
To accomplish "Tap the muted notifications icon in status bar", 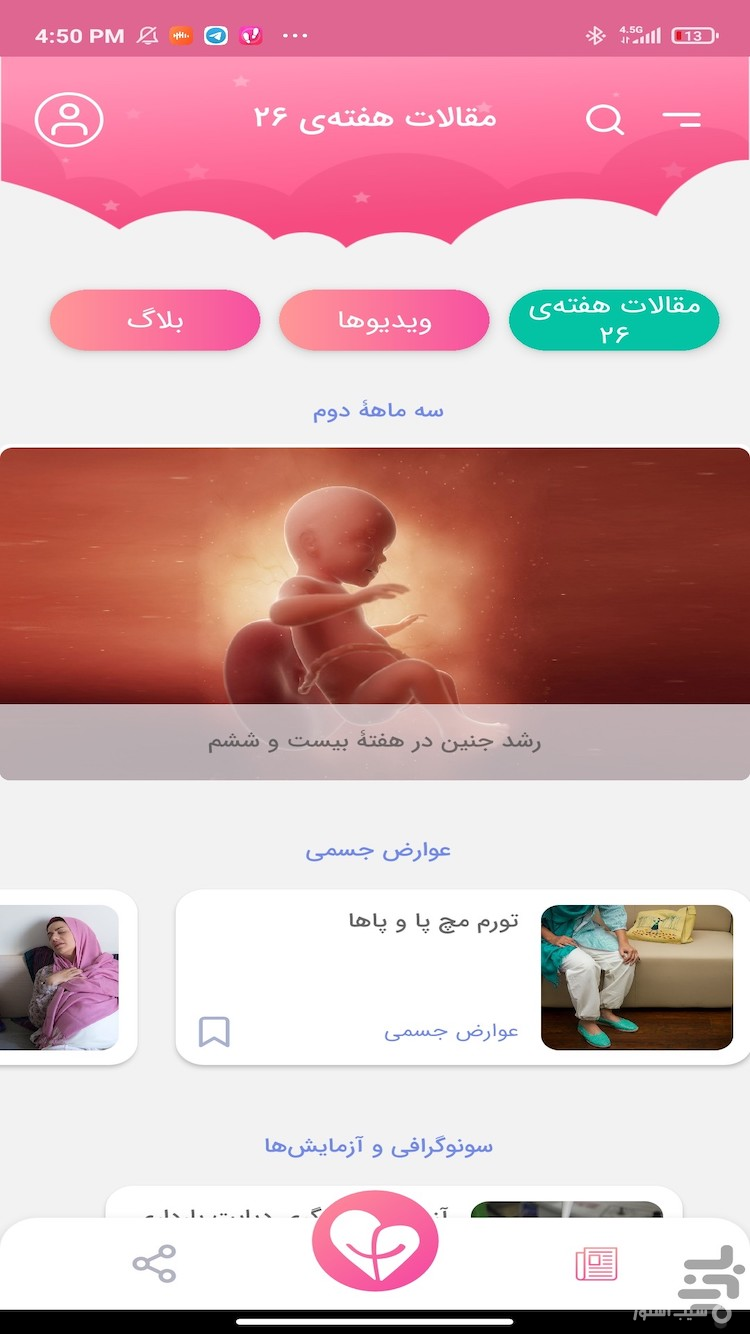I will click(x=146, y=35).
